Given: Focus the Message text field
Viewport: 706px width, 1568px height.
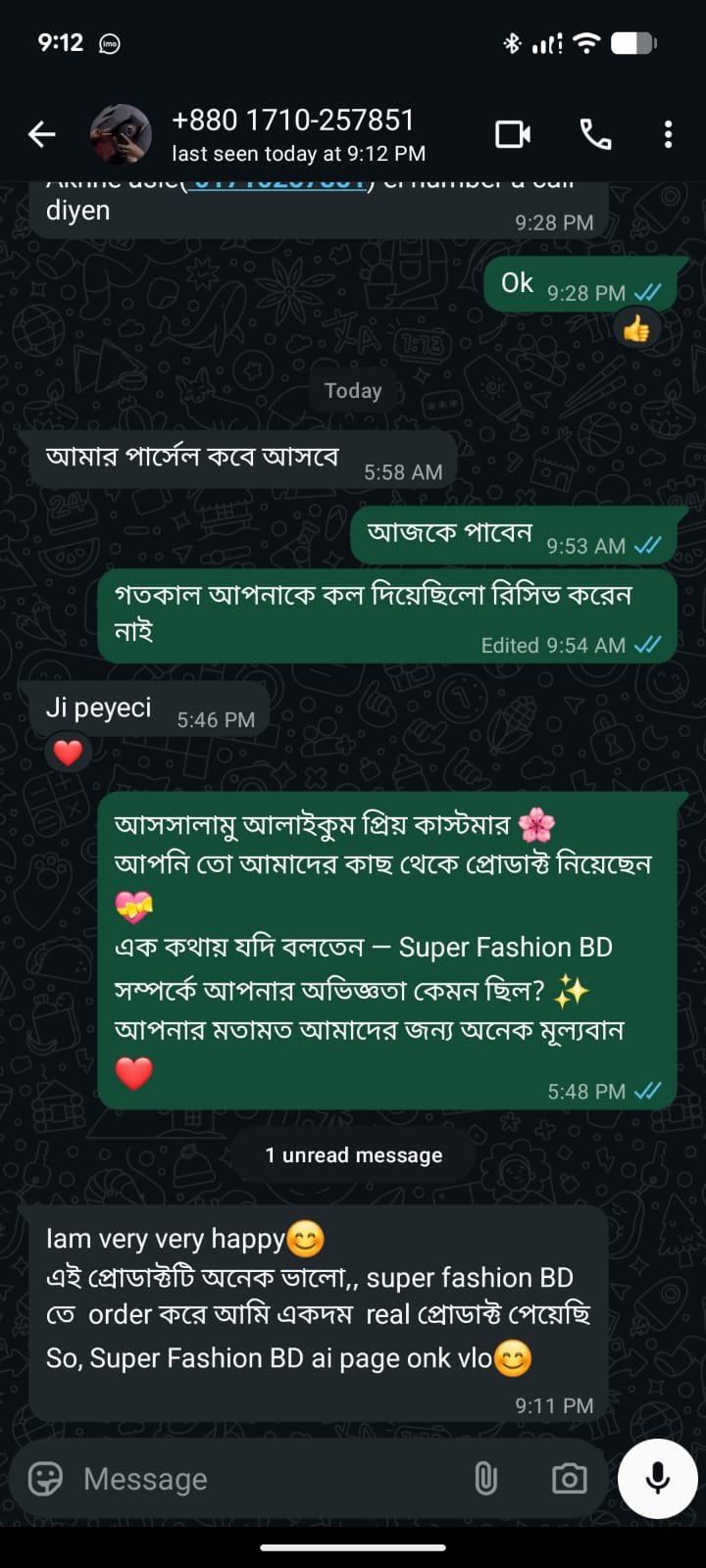Looking at the screenshot, I should pos(265,1478).
